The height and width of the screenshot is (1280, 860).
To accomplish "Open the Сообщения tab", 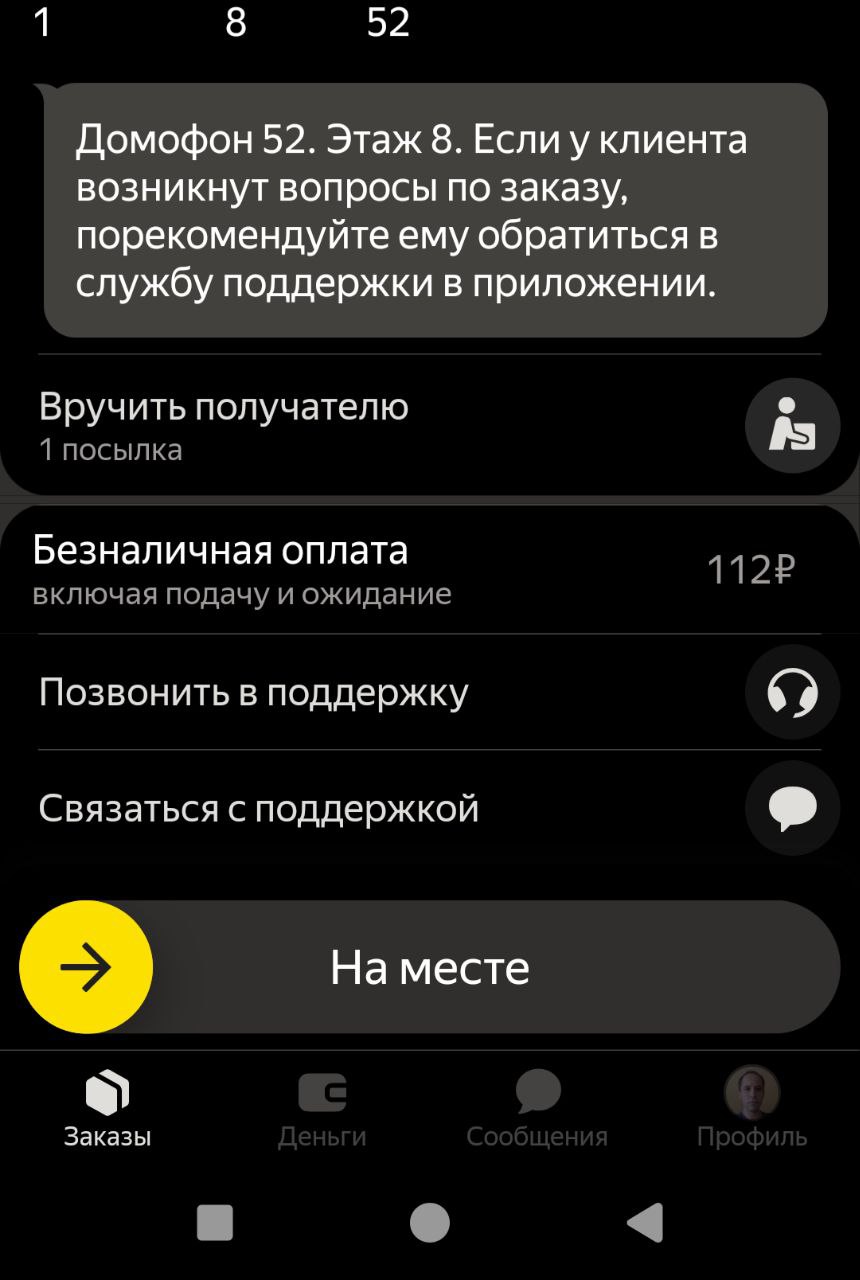I will [x=537, y=1109].
